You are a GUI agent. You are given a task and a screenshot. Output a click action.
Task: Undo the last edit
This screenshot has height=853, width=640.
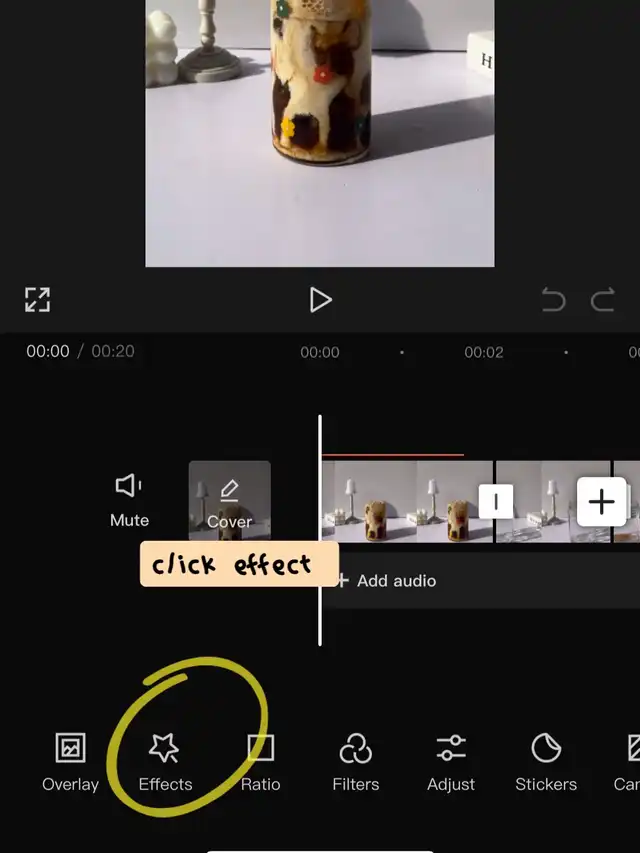click(x=553, y=300)
